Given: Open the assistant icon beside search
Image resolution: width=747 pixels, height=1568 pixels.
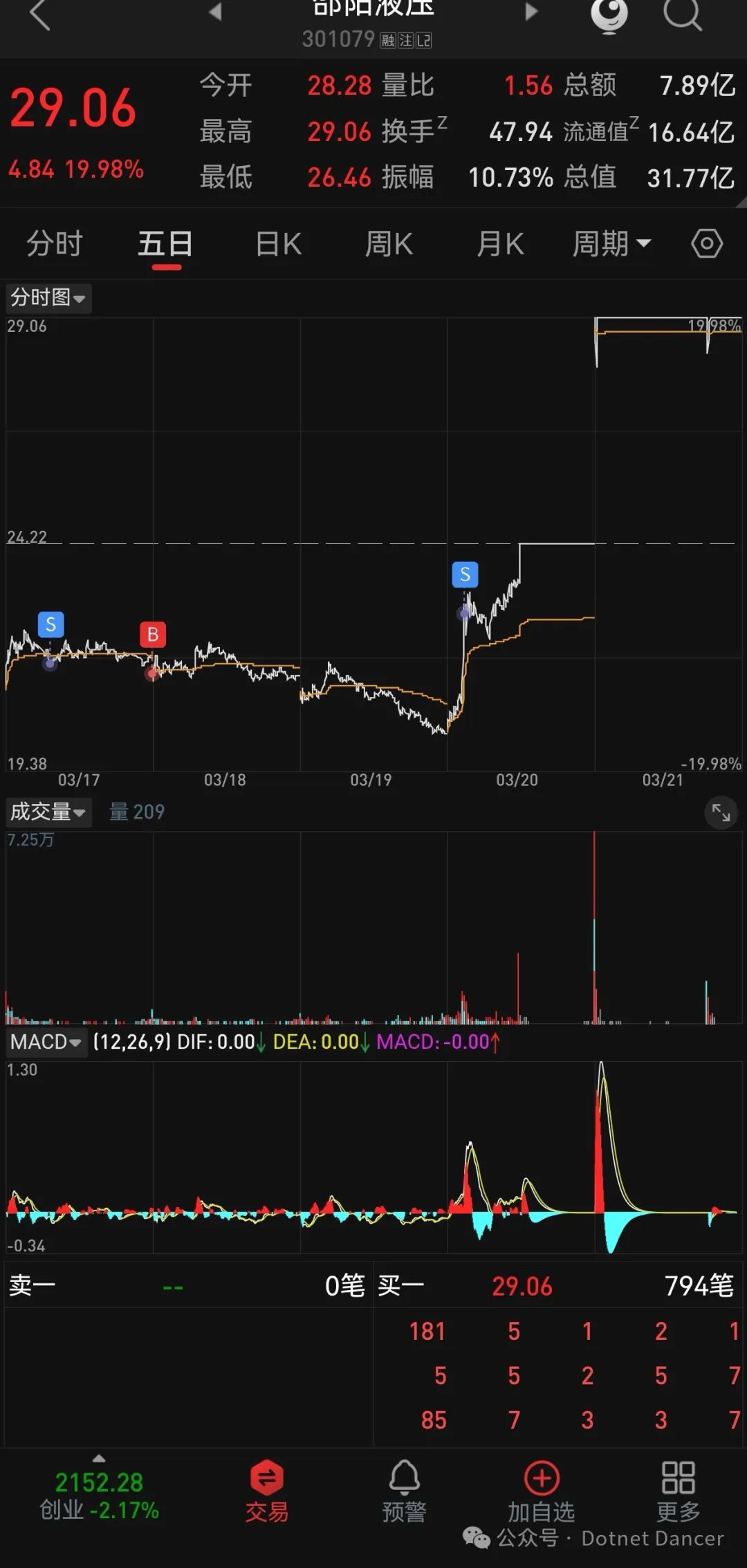Looking at the screenshot, I should click(x=609, y=14).
